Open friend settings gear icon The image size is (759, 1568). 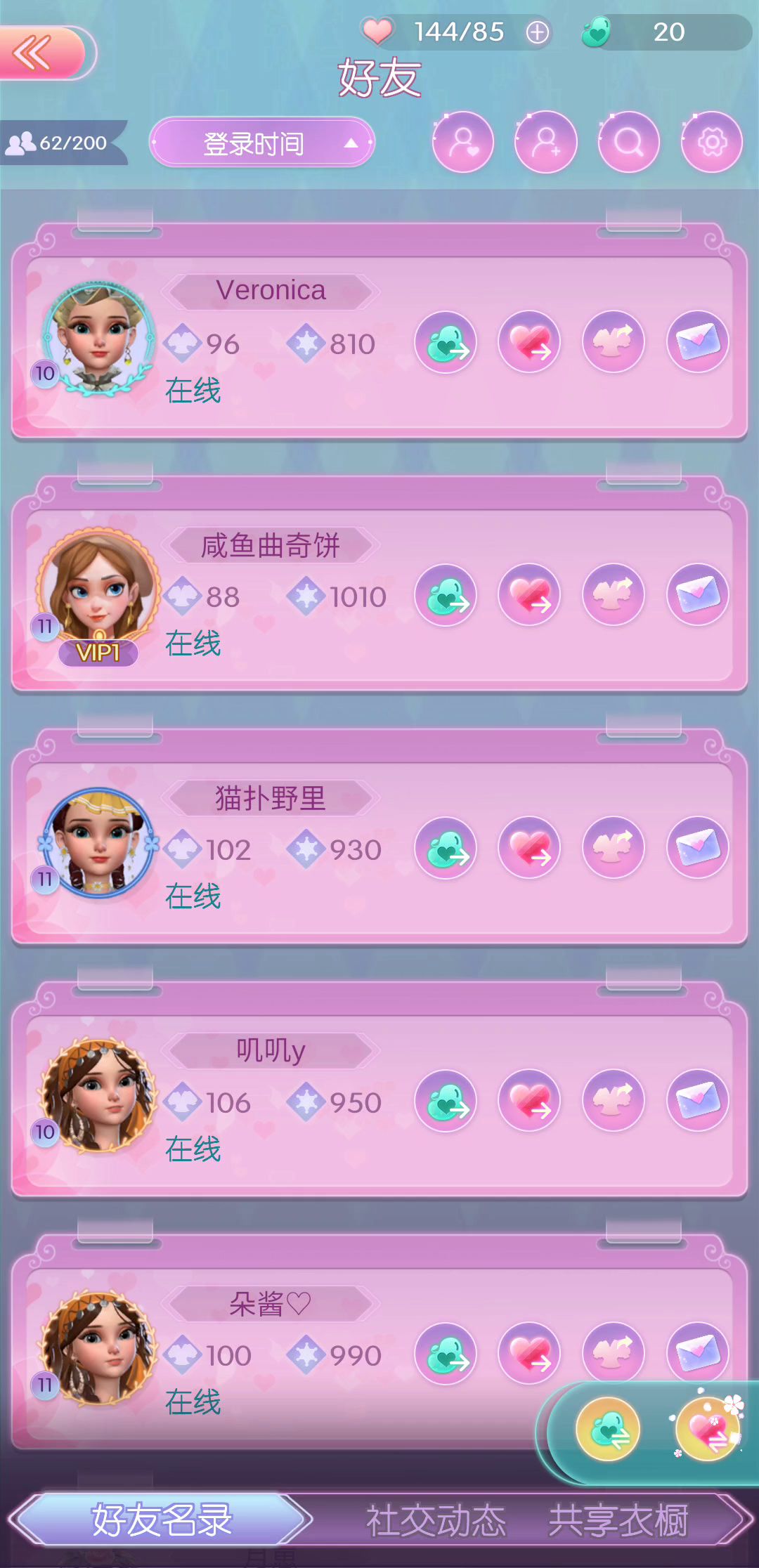711,142
